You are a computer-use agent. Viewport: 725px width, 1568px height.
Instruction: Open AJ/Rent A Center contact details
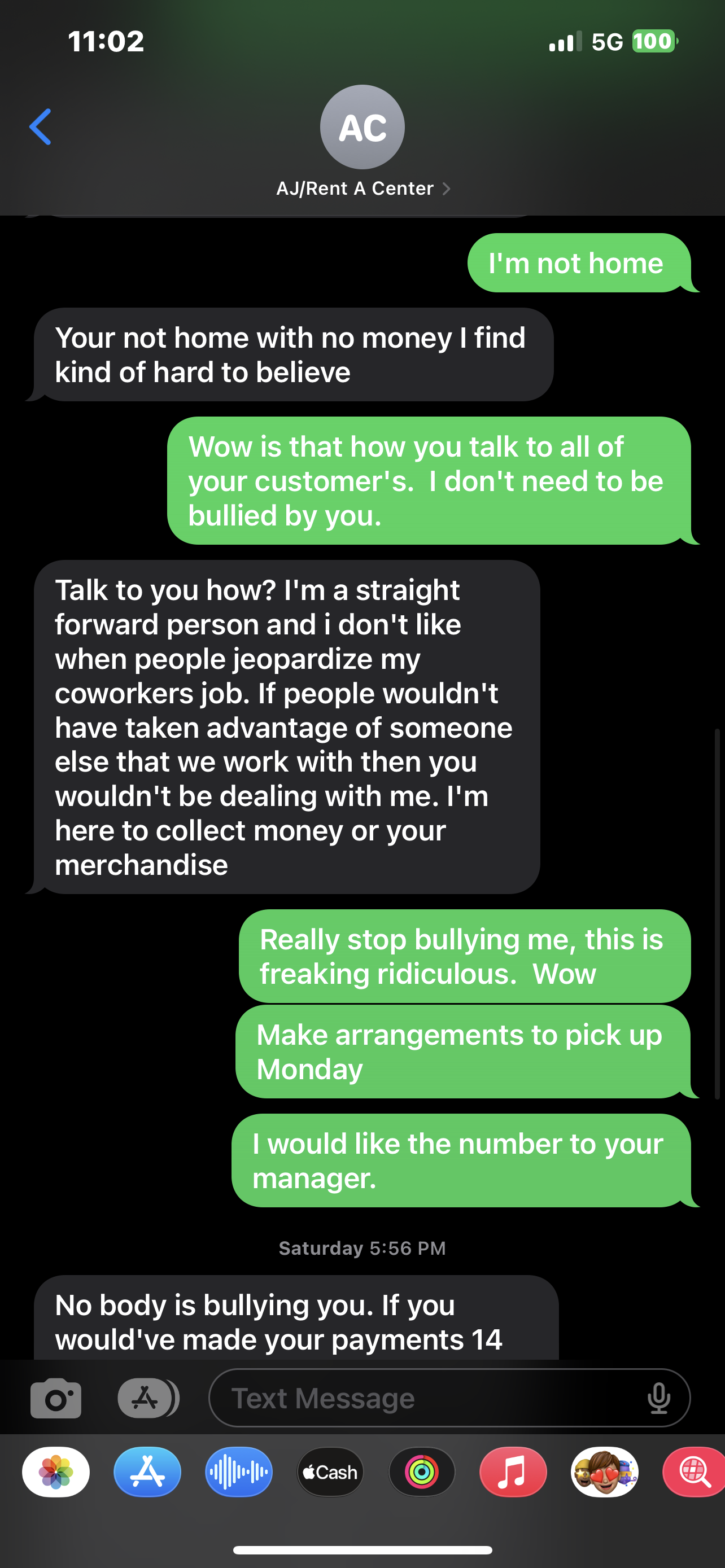point(363,189)
